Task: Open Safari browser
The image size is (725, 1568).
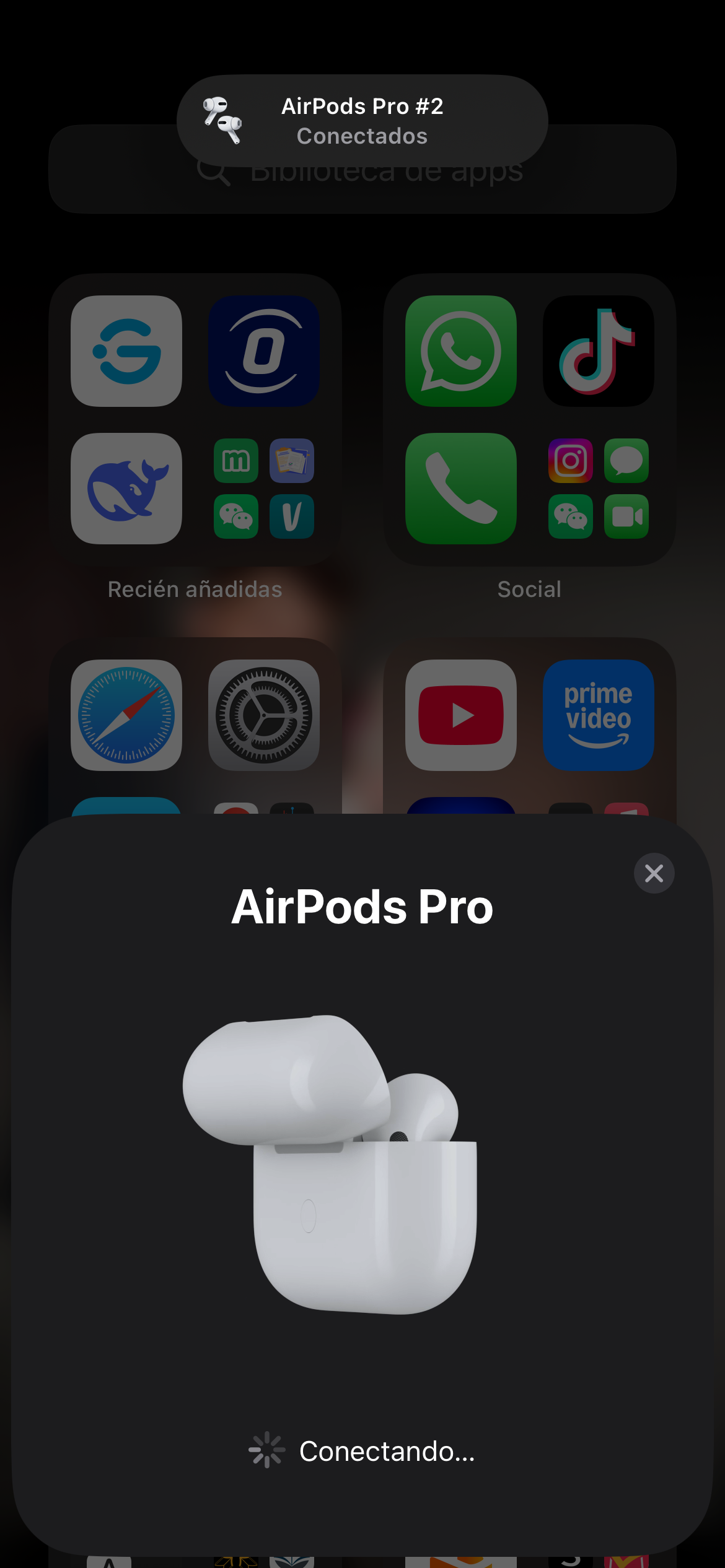Action: point(126,715)
